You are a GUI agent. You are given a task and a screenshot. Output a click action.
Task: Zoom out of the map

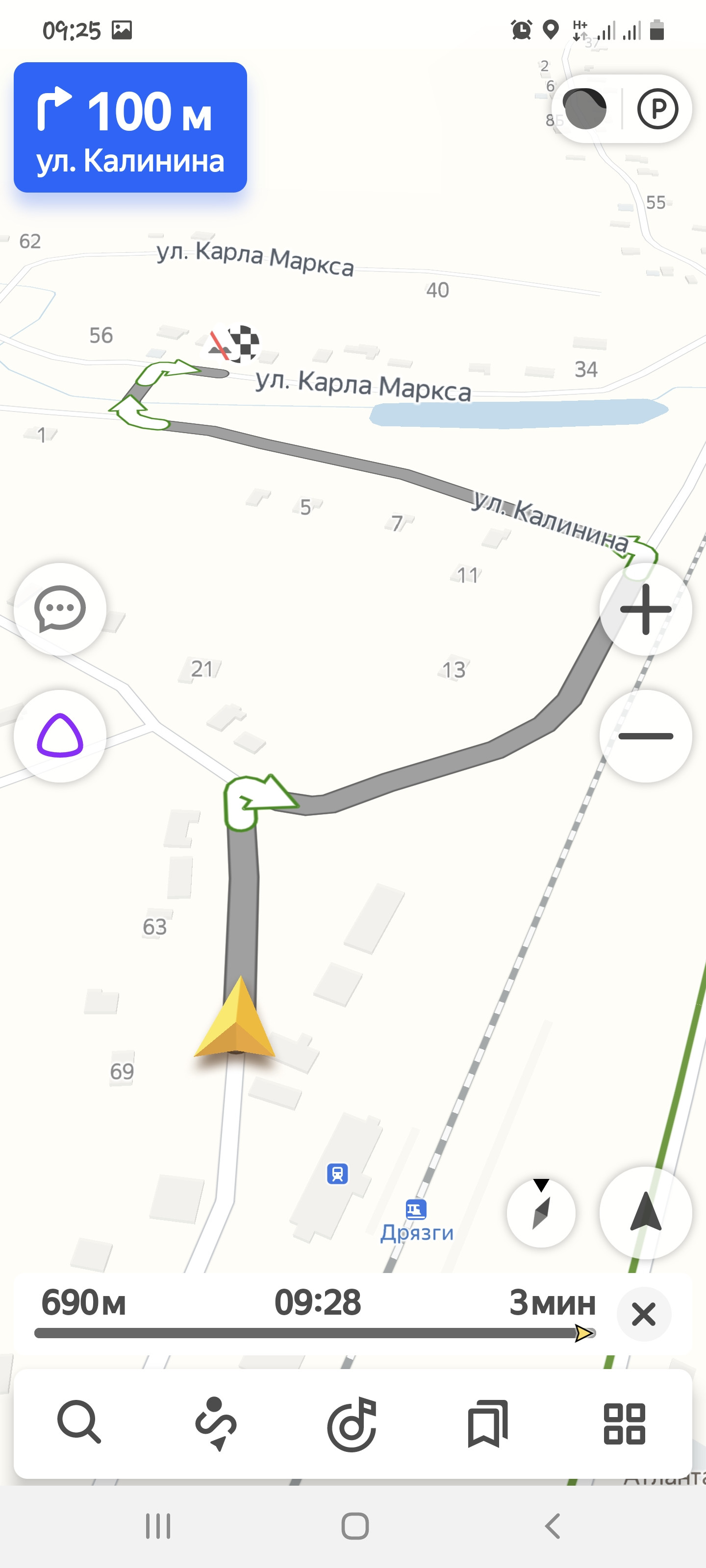[645, 736]
